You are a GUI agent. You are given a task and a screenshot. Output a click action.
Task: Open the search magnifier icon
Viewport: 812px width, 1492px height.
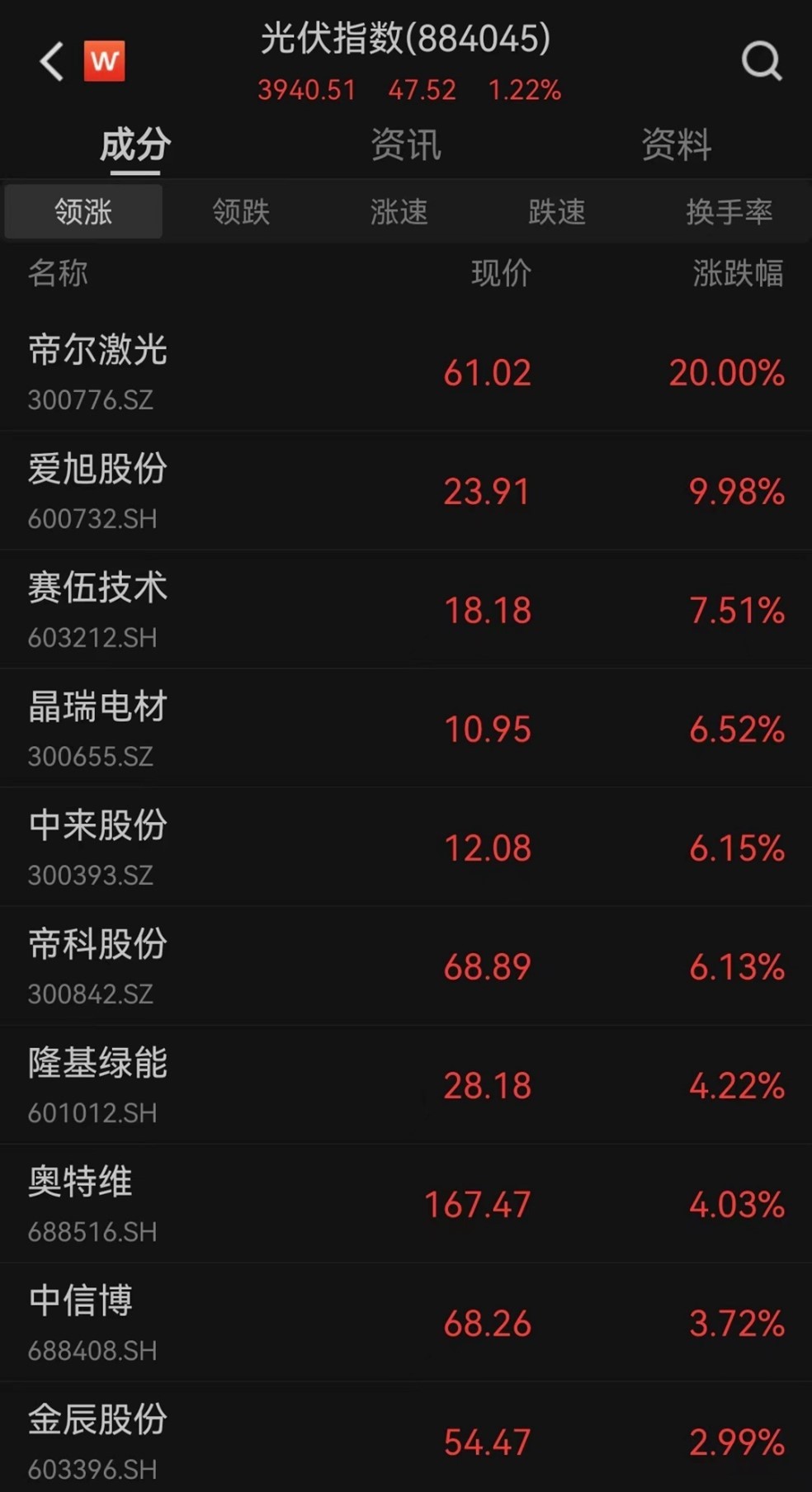click(761, 61)
